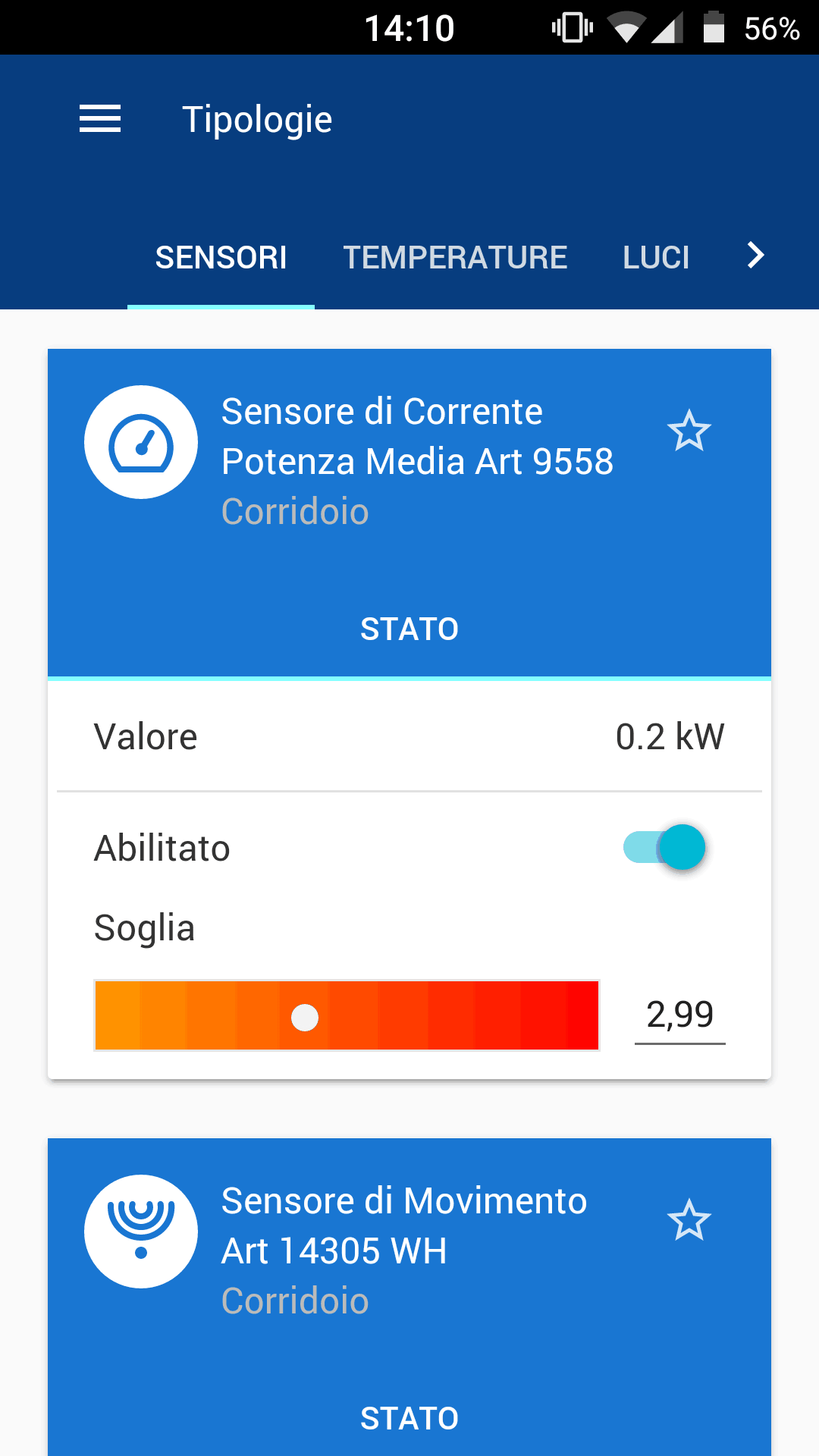The width and height of the screenshot is (819, 1456).
Task: Open Stato tab of Sensore di Movimento
Action: pyautogui.click(x=409, y=1418)
